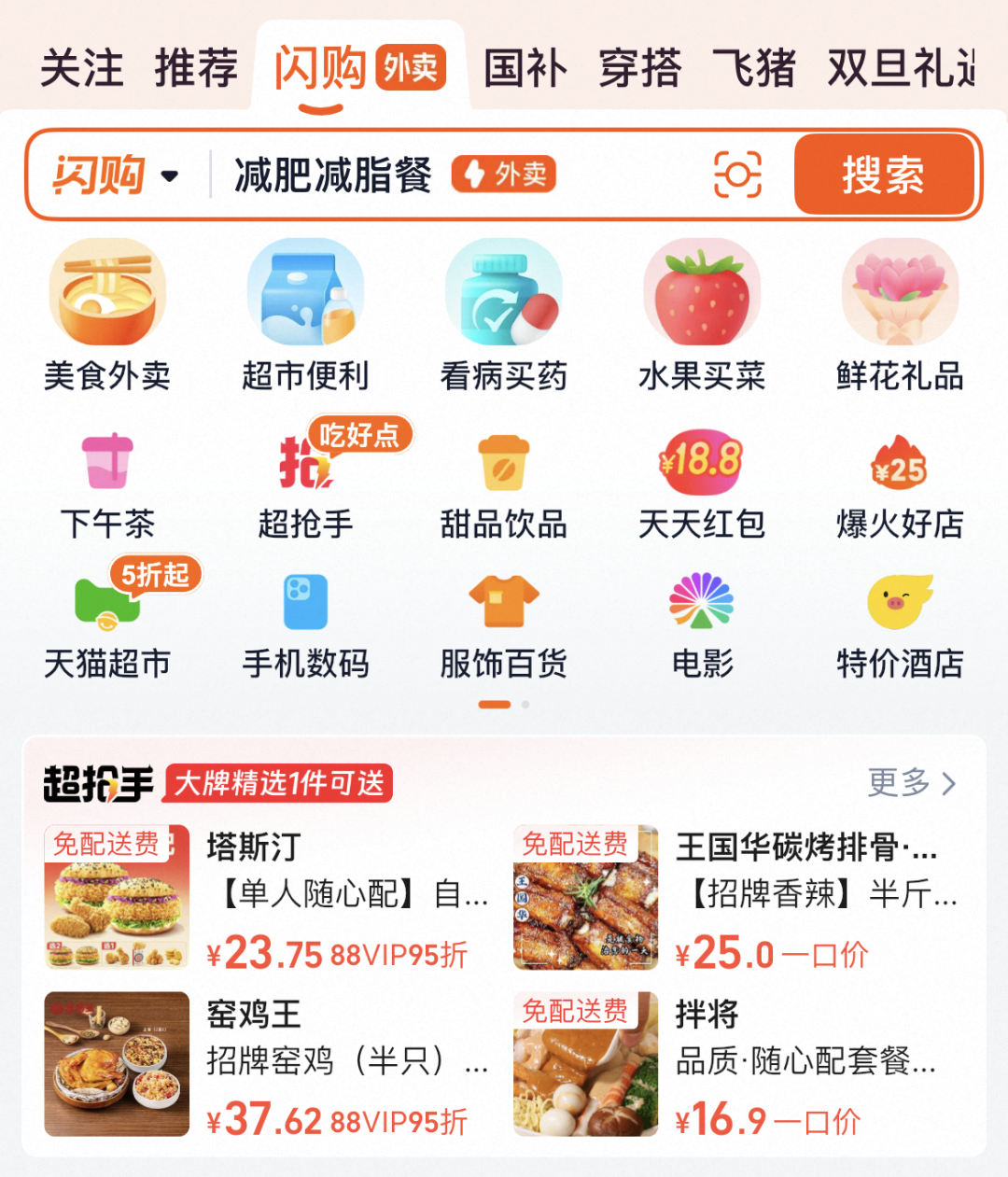Open the 塔斯汀 deal card
1008x1177 pixels.
(266, 898)
